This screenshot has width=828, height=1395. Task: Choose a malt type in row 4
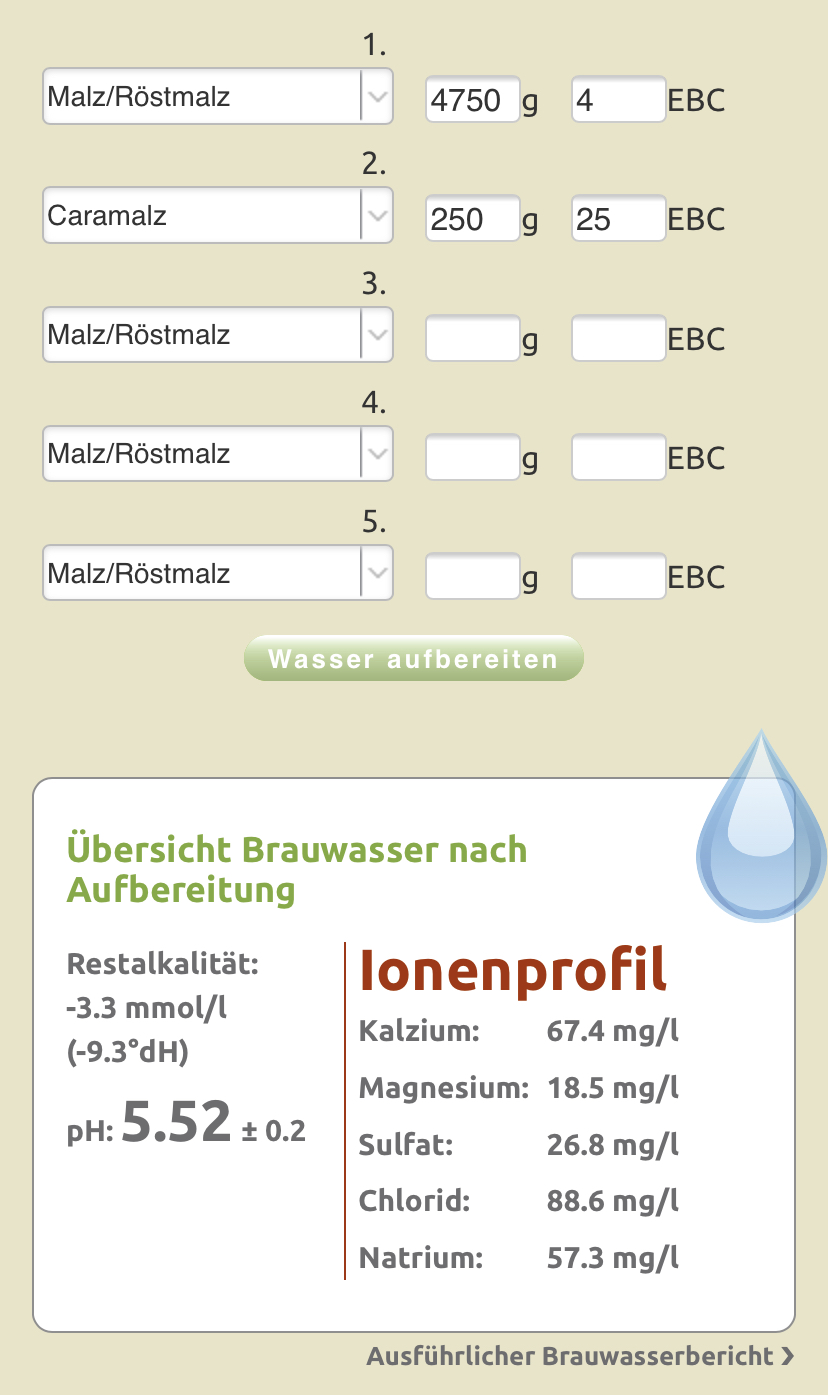(217, 454)
